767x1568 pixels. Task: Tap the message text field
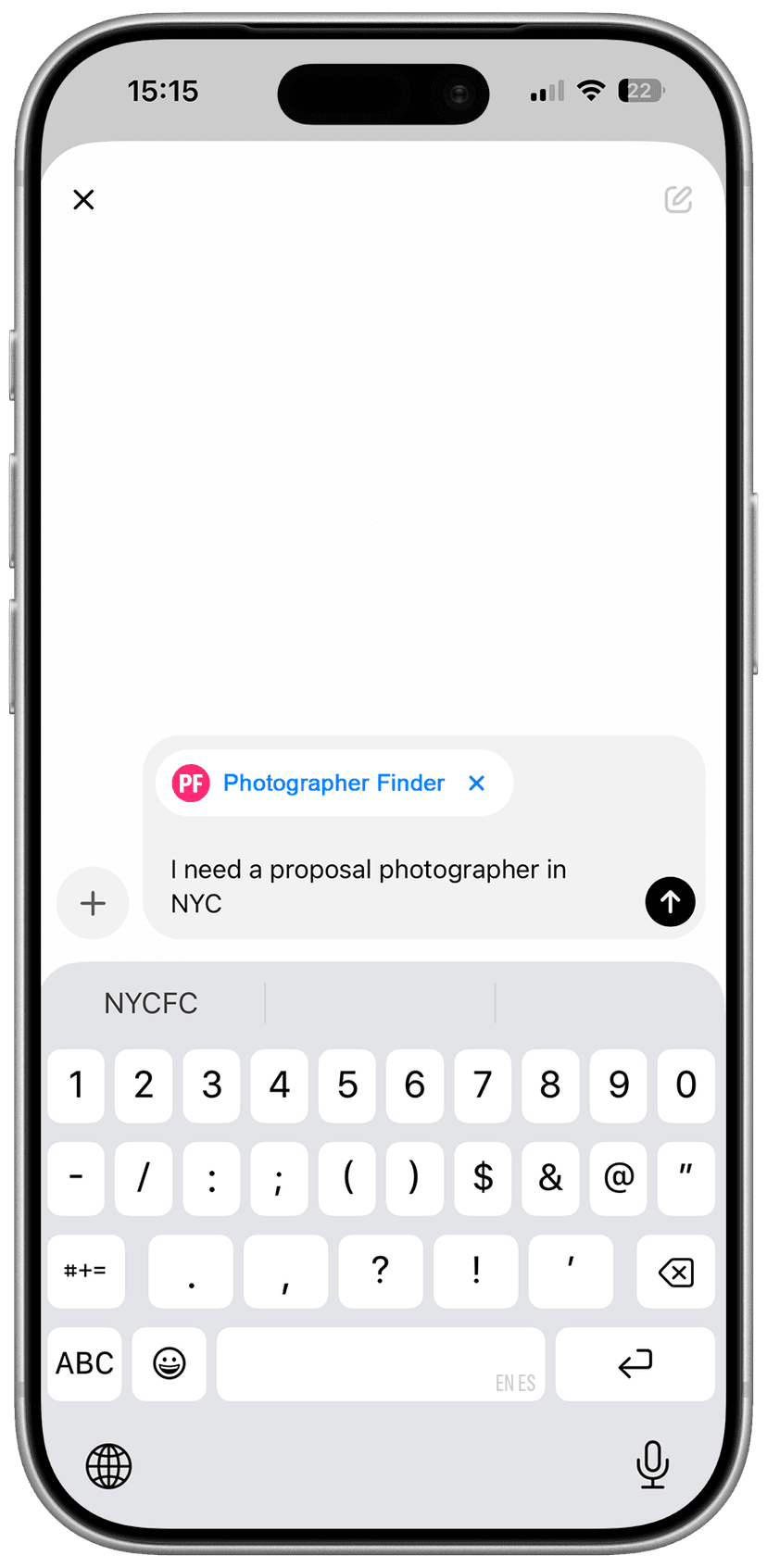[389, 885]
